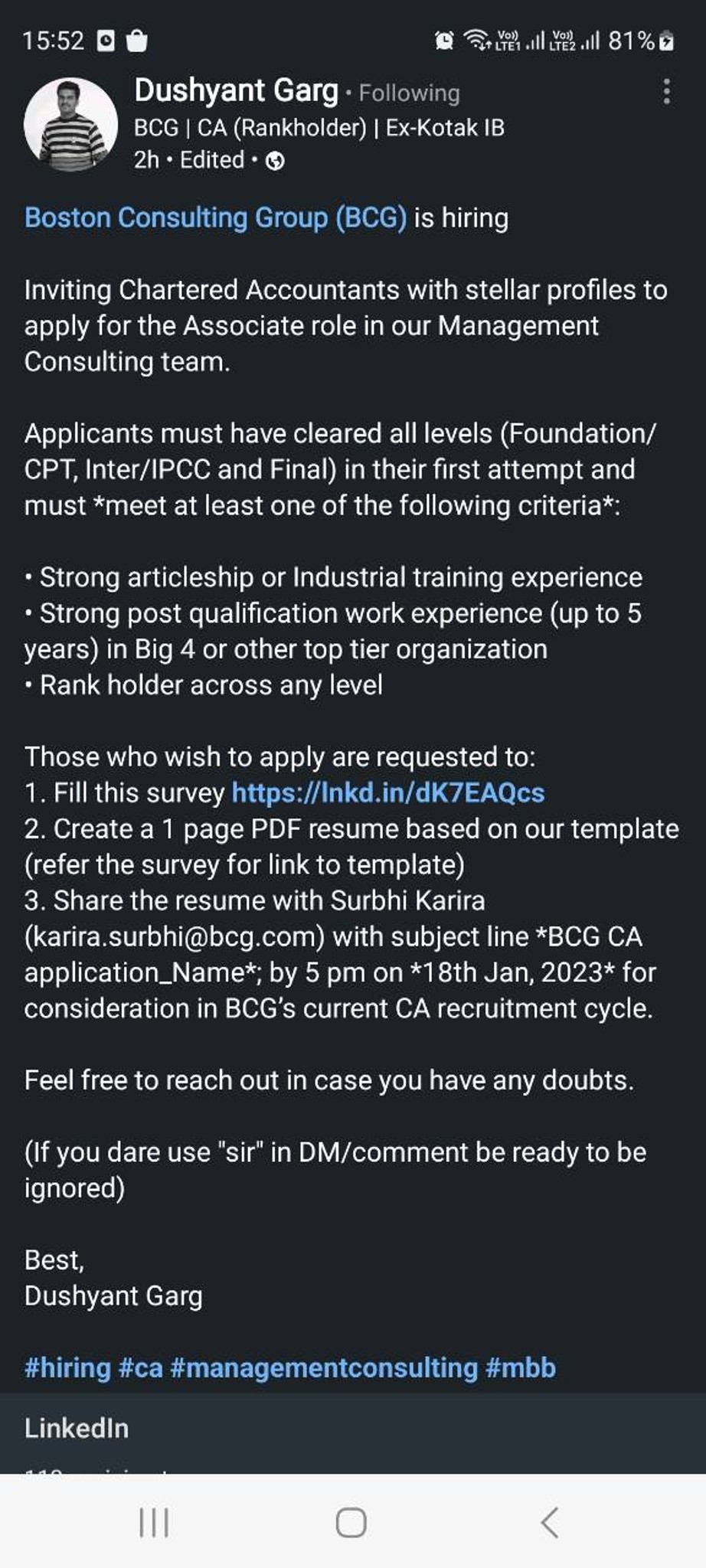Tap the Boston Consulting Group (BCG) link
This screenshot has height=1568, width=706.
click(x=216, y=218)
